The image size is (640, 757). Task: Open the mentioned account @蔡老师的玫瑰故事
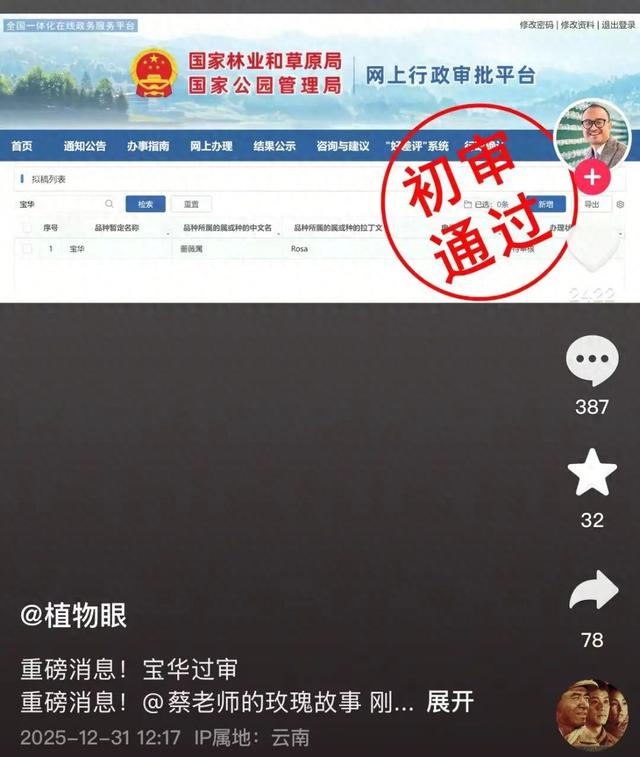click(255, 702)
